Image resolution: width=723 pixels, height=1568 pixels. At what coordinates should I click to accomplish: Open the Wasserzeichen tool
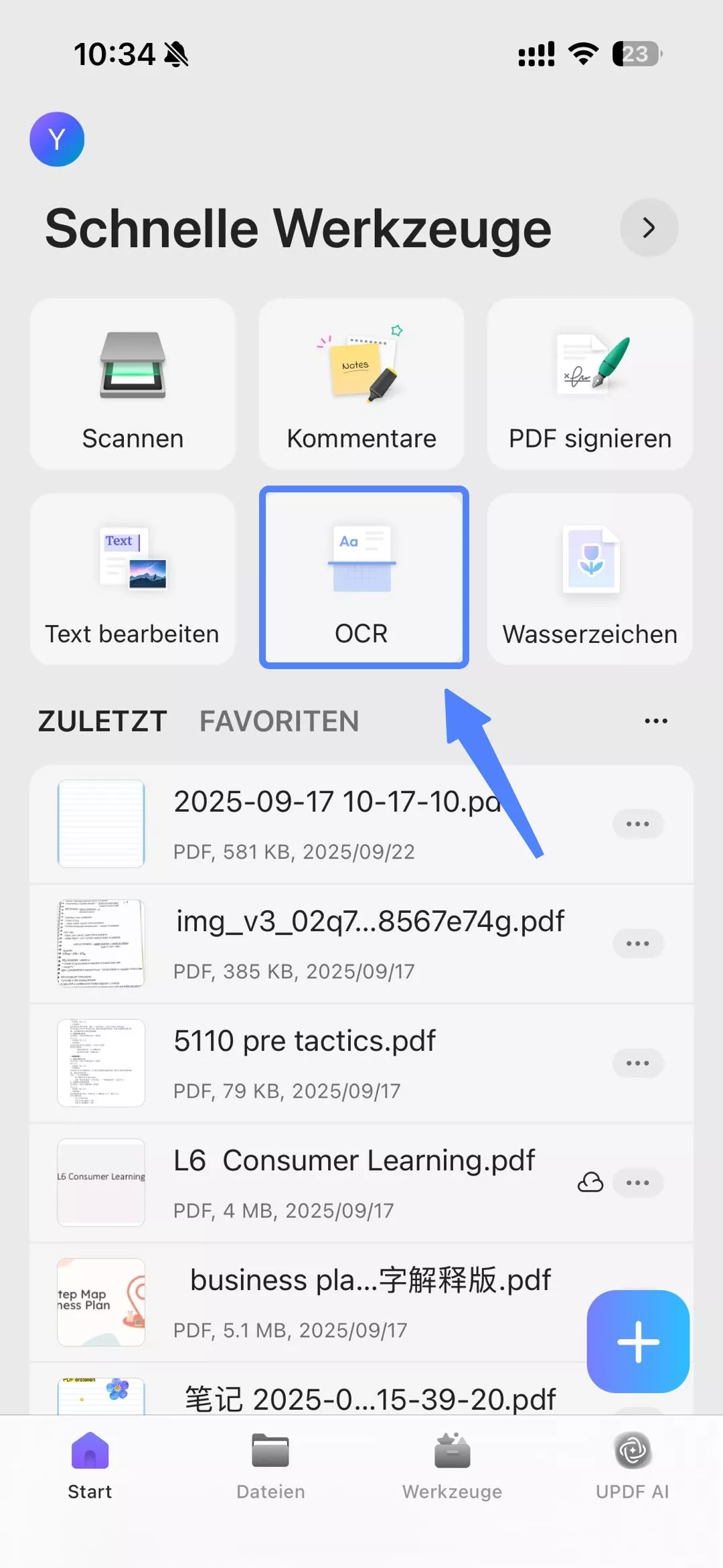click(x=590, y=579)
